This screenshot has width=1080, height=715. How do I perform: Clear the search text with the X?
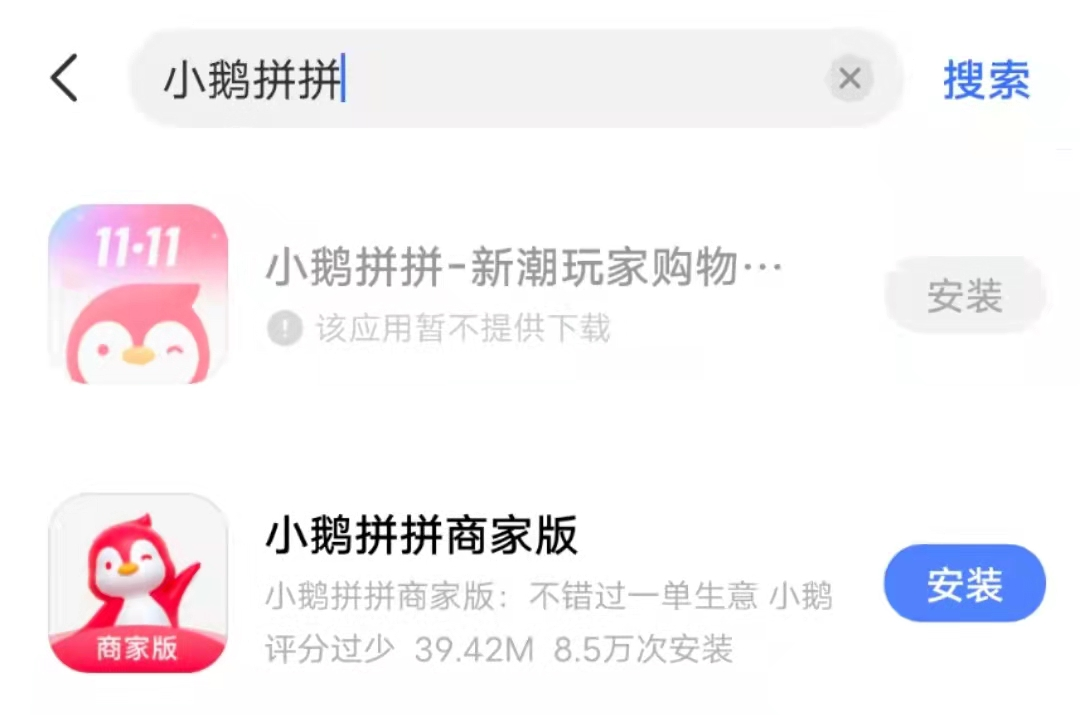tap(849, 78)
